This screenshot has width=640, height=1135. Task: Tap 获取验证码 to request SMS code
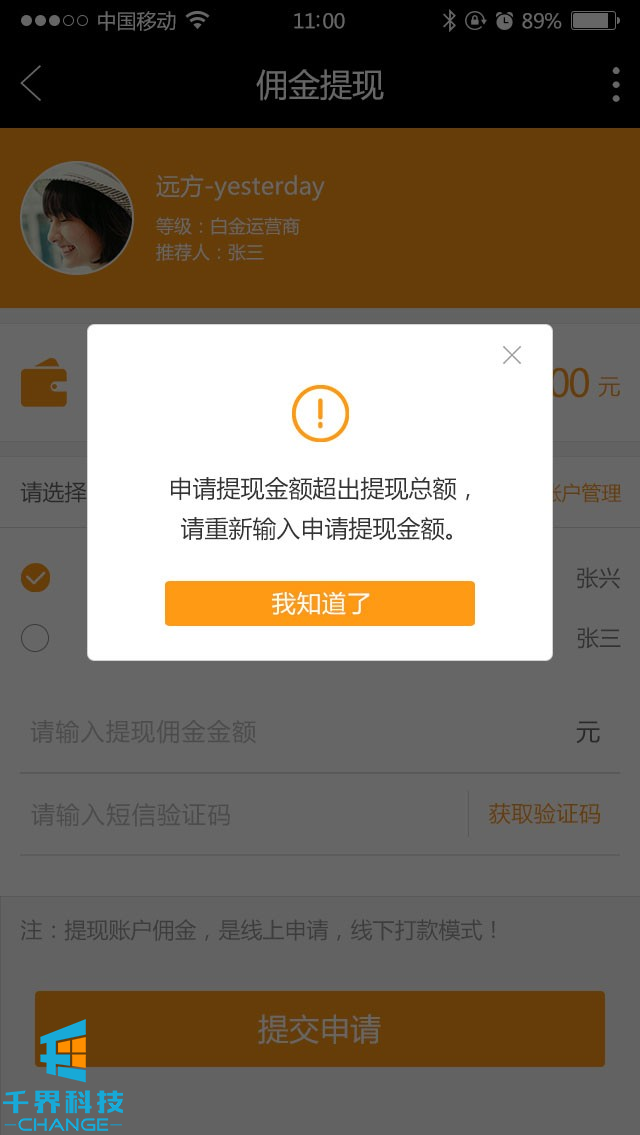(544, 814)
